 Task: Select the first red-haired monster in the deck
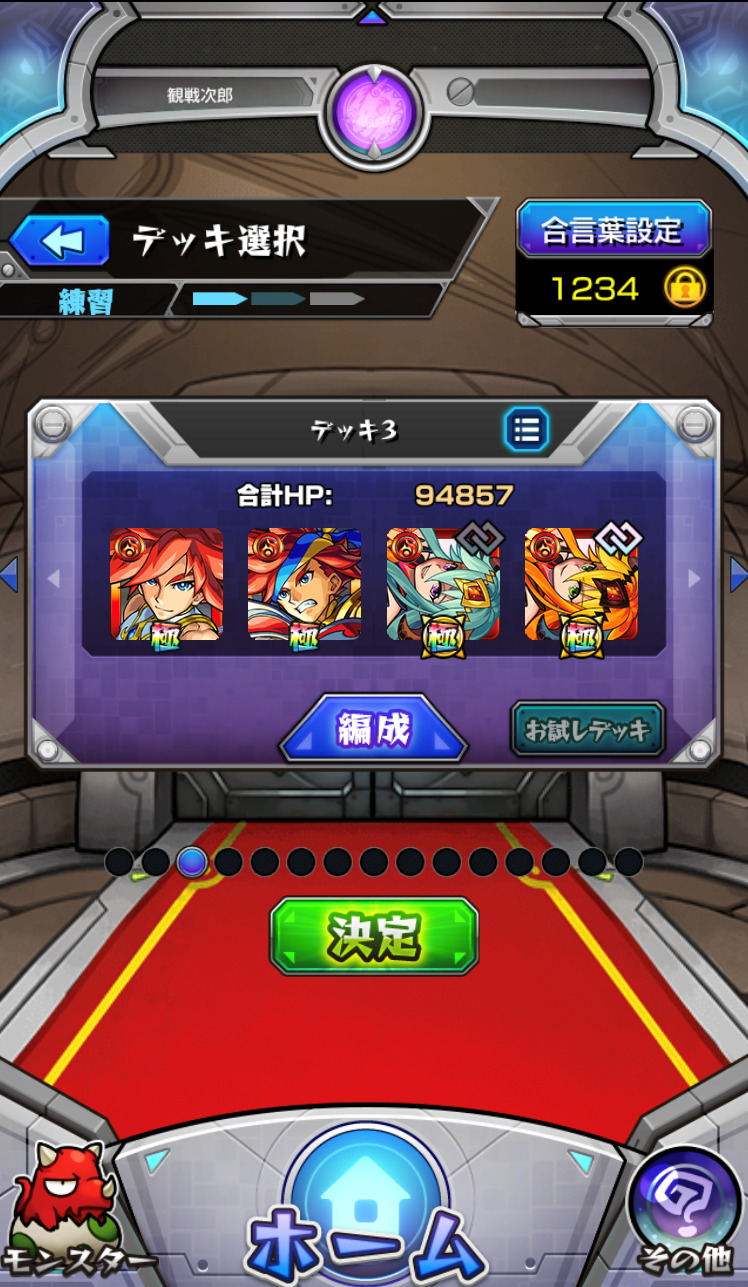[x=166, y=584]
